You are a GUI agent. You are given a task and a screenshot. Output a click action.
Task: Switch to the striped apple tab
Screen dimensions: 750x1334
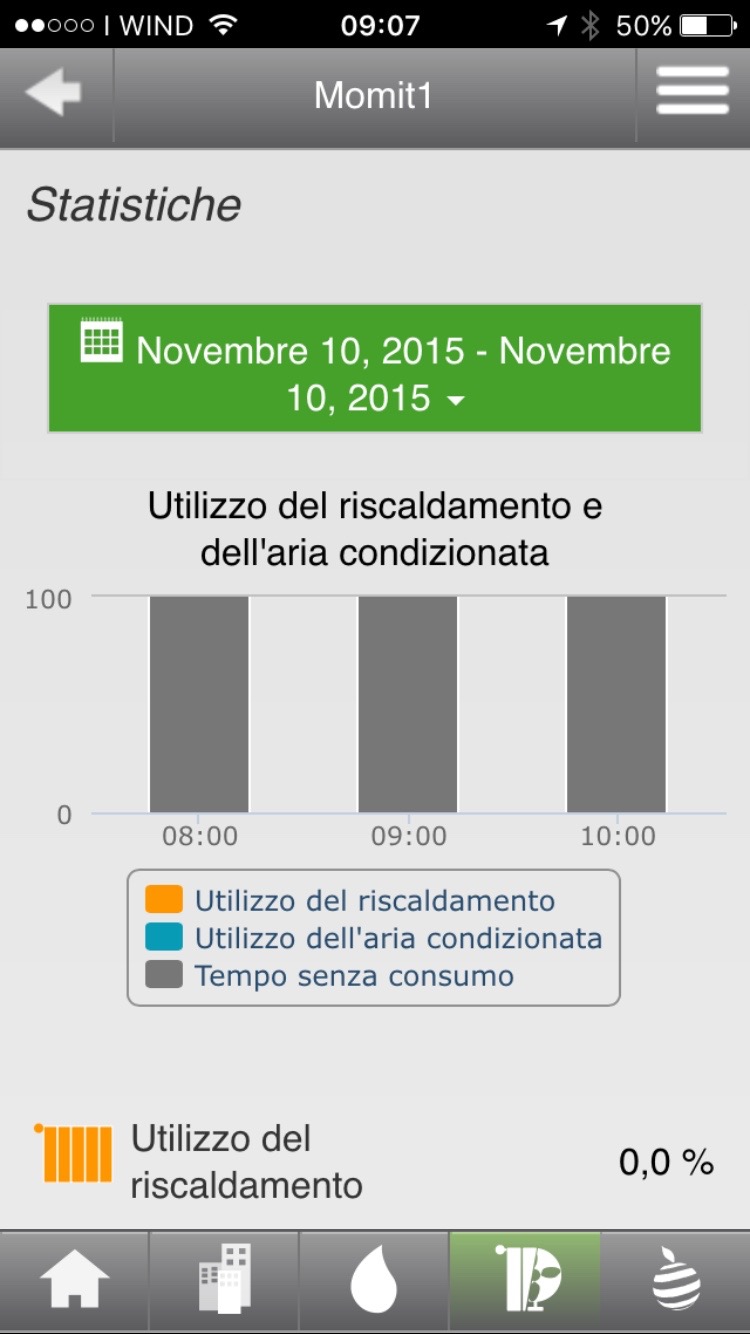click(676, 1282)
